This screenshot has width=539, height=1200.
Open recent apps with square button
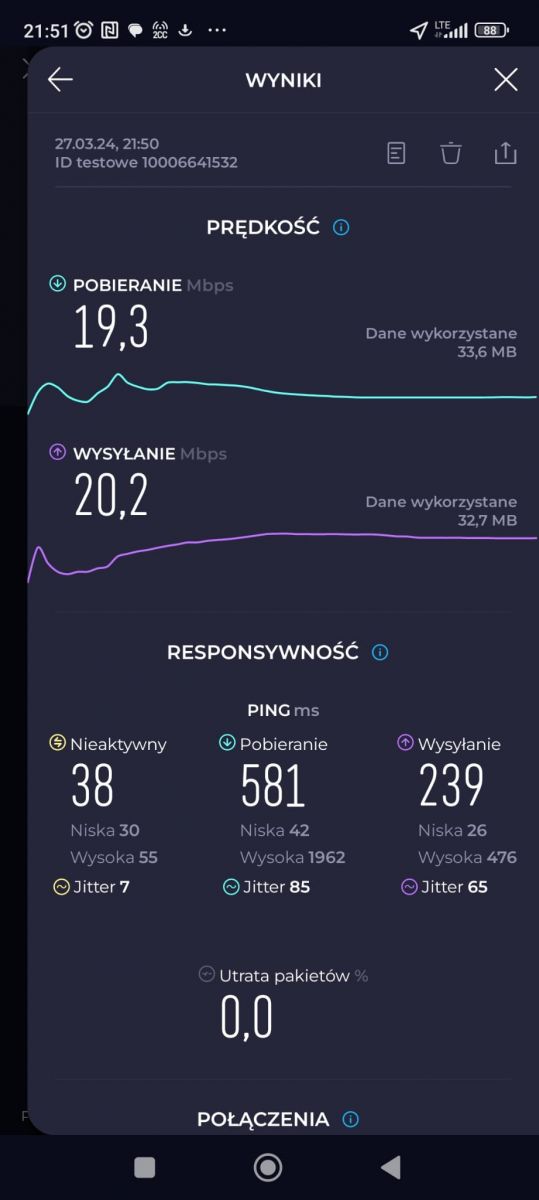tap(145, 1167)
